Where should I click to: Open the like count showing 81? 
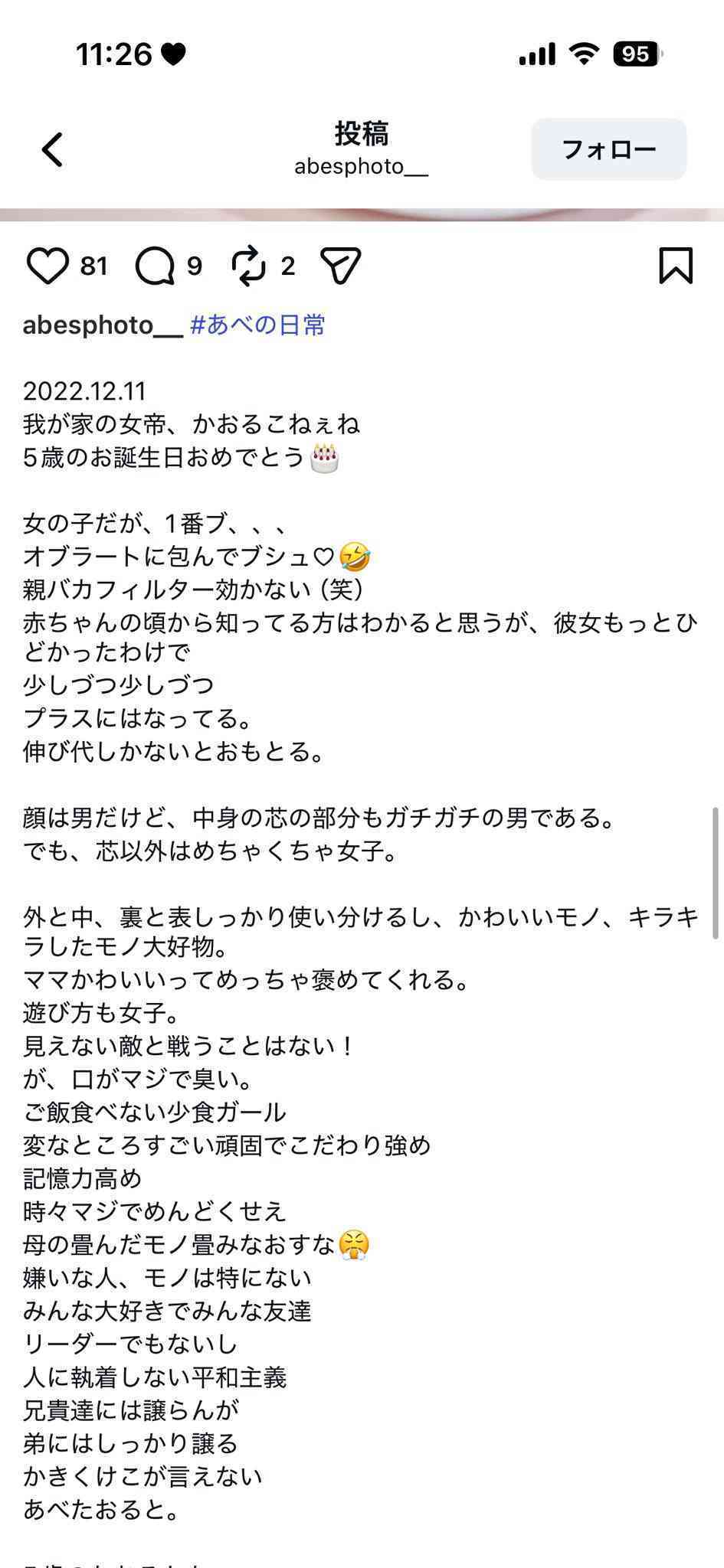point(94,265)
